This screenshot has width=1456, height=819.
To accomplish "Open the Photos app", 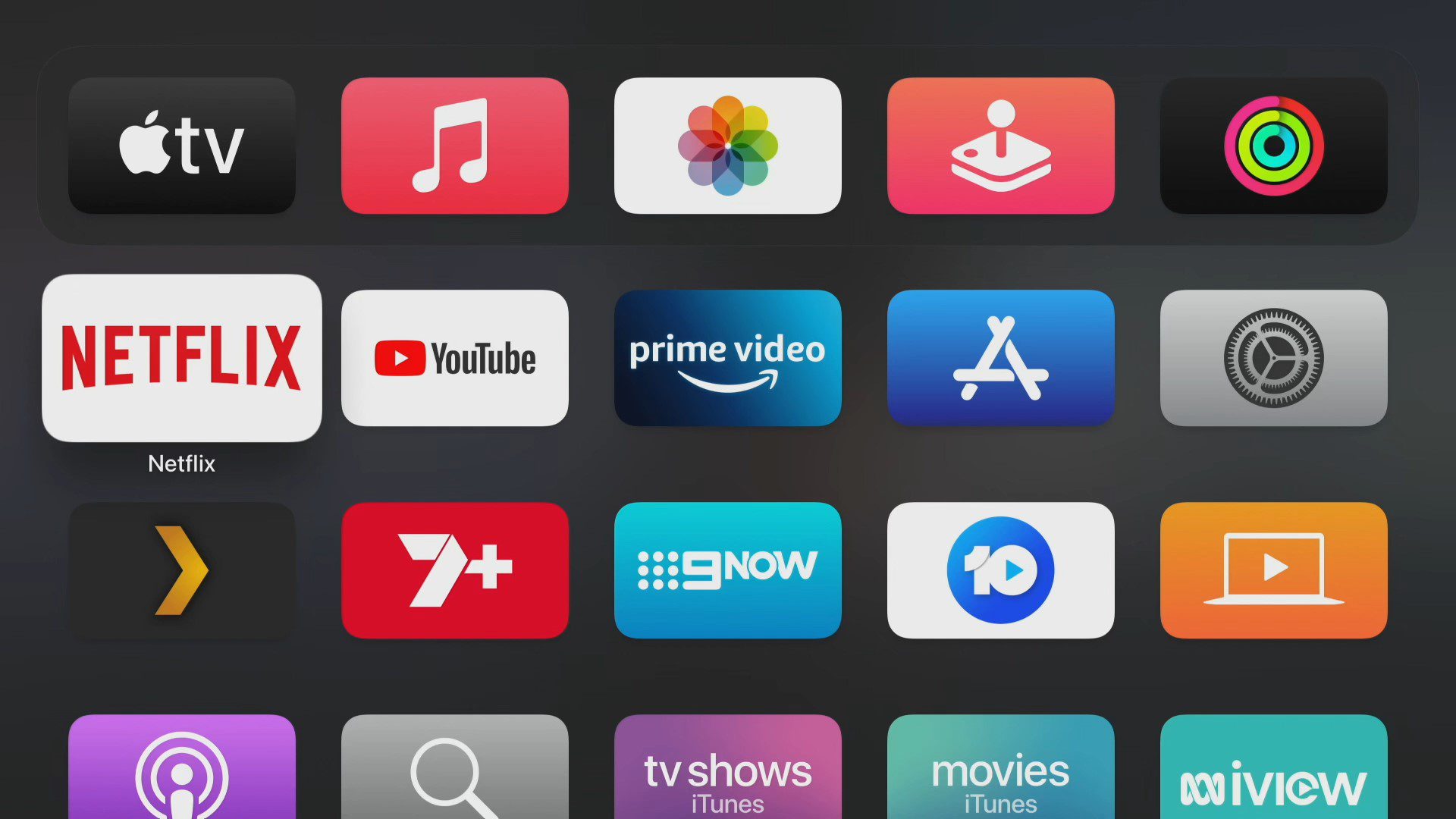I will point(728,146).
